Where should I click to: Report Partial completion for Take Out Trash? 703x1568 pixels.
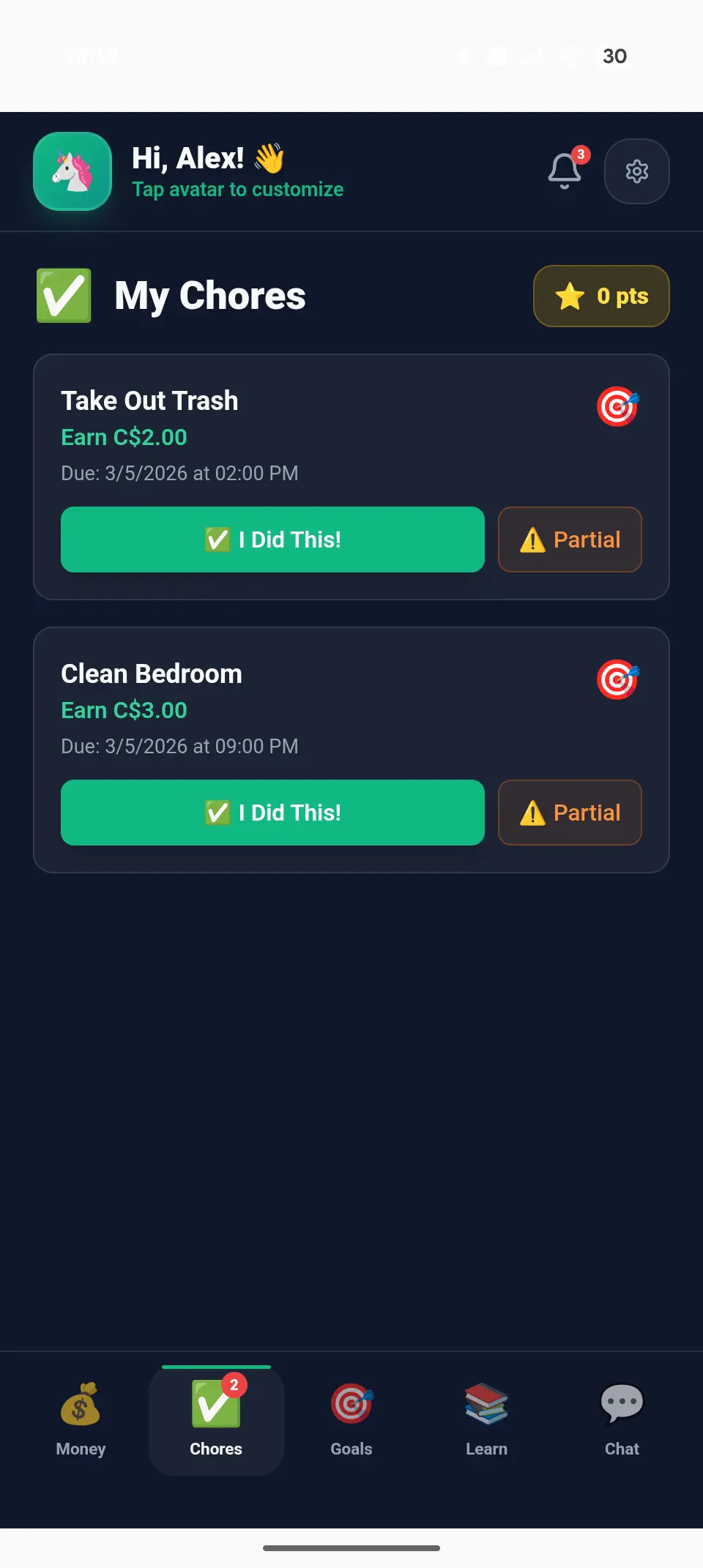[570, 540]
